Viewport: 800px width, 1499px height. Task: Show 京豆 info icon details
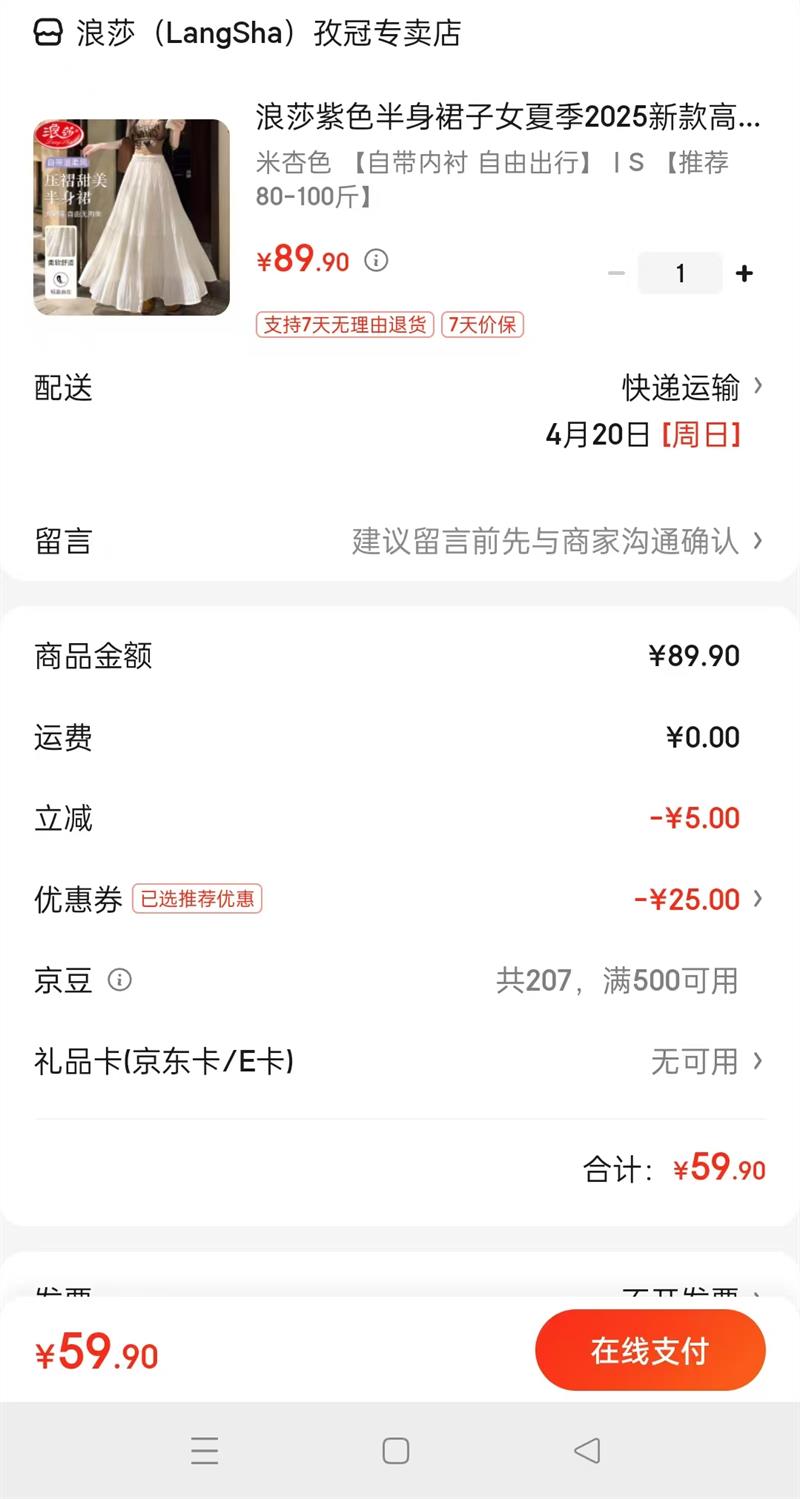(120, 980)
